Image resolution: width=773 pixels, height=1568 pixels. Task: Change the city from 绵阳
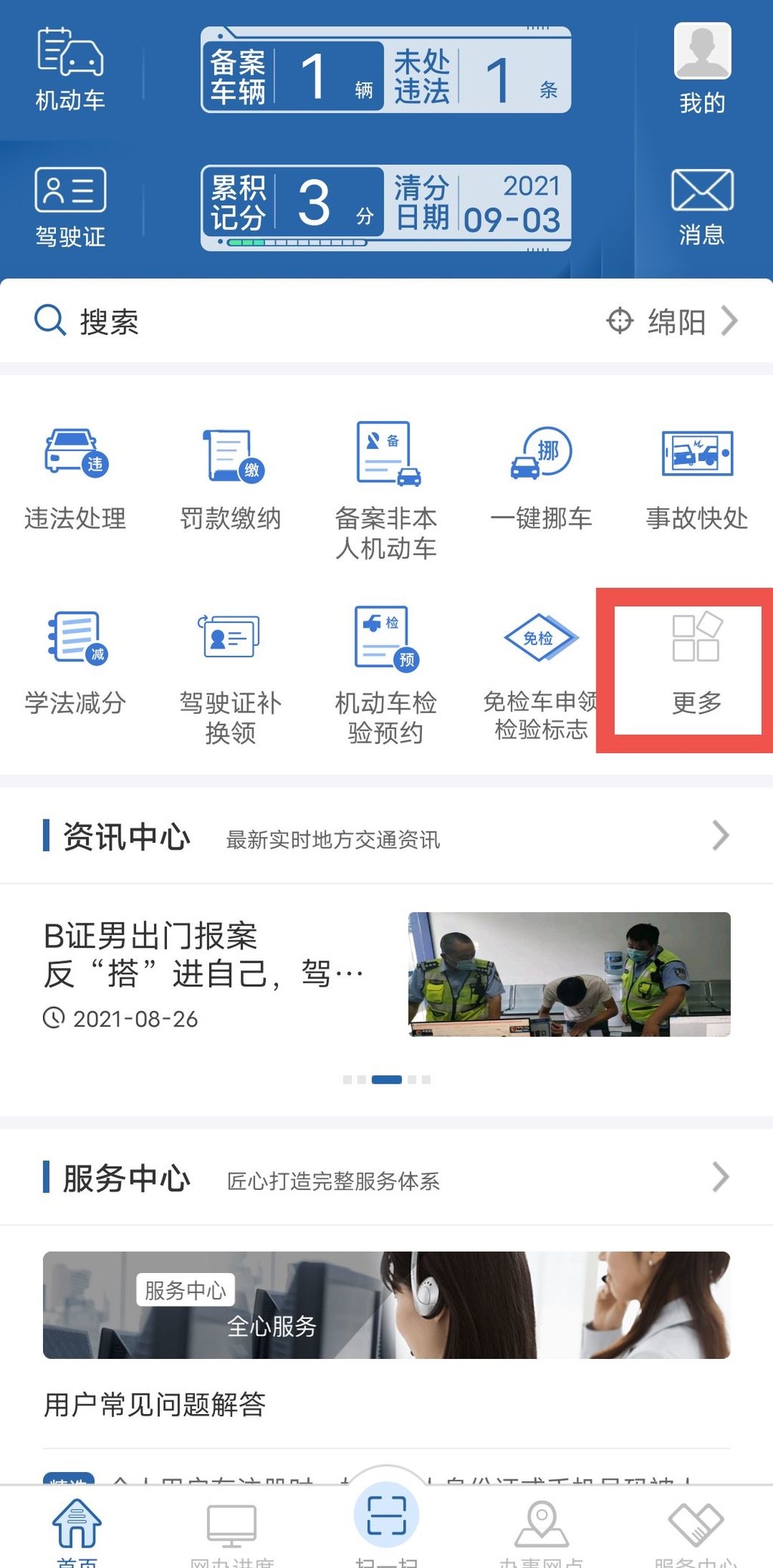pyautogui.click(x=673, y=321)
